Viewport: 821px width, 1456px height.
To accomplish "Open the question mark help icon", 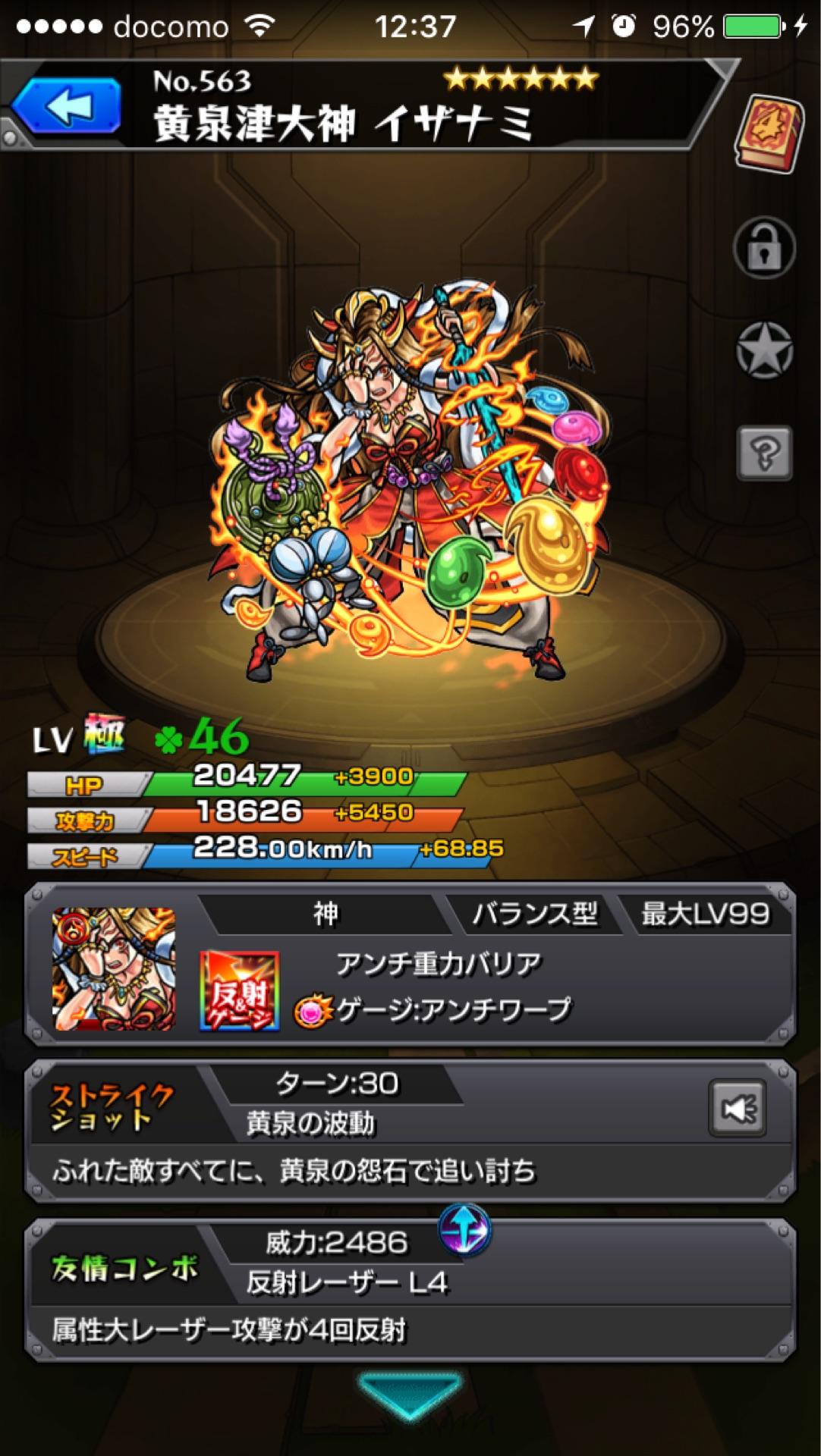I will click(x=764, y=453).
